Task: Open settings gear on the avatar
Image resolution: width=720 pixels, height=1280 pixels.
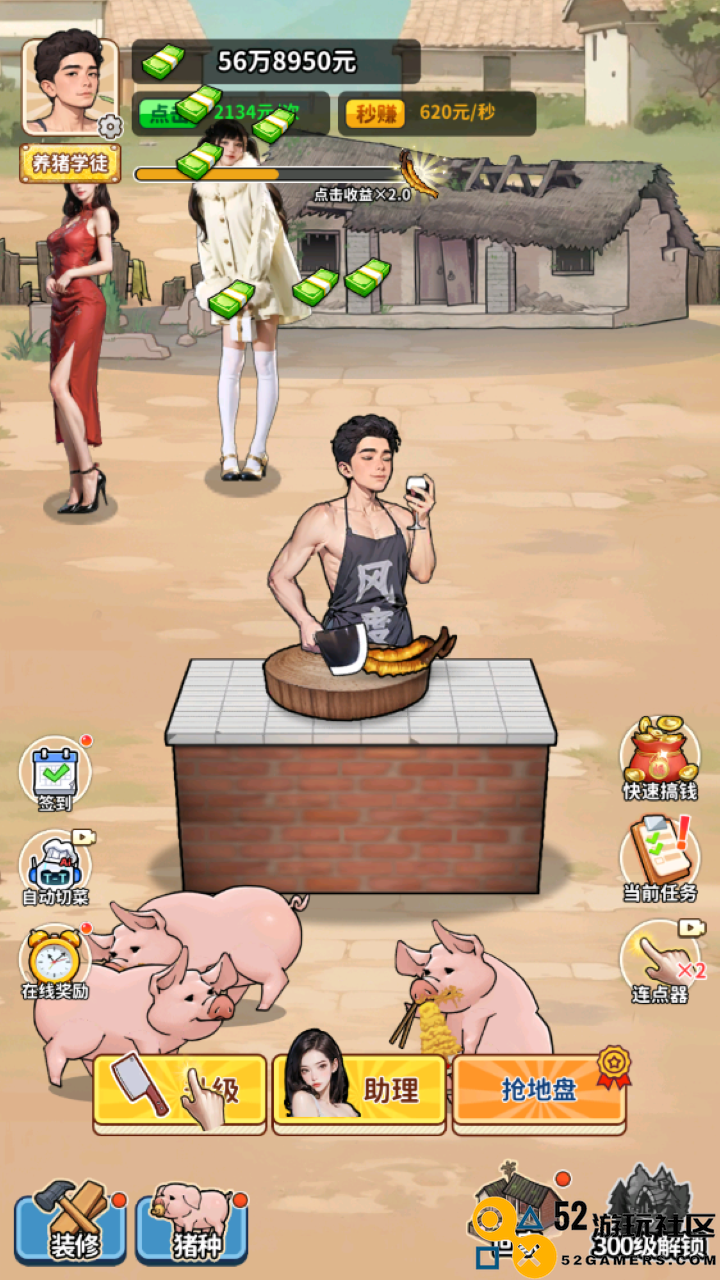Action: (x=110, y=126)
